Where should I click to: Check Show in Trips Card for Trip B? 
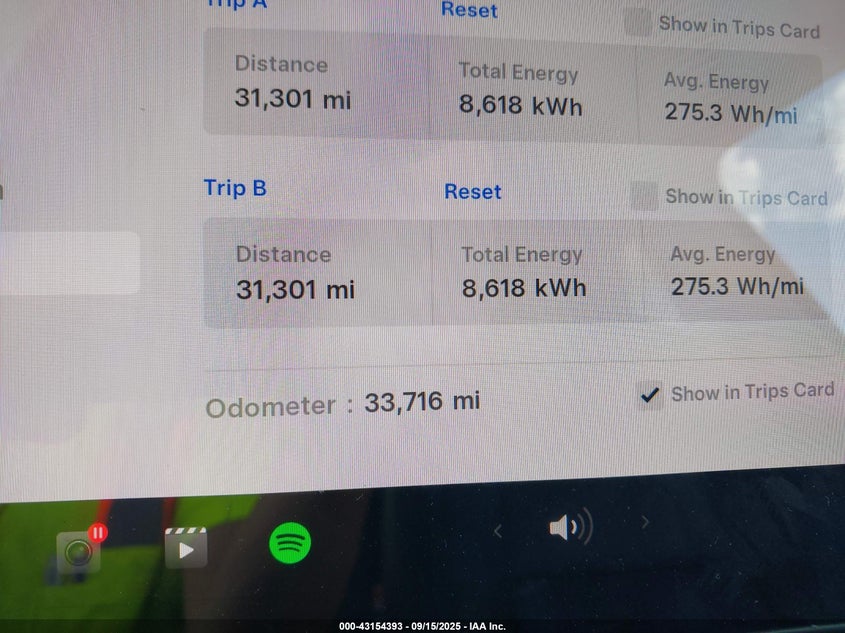pos(645,196)
